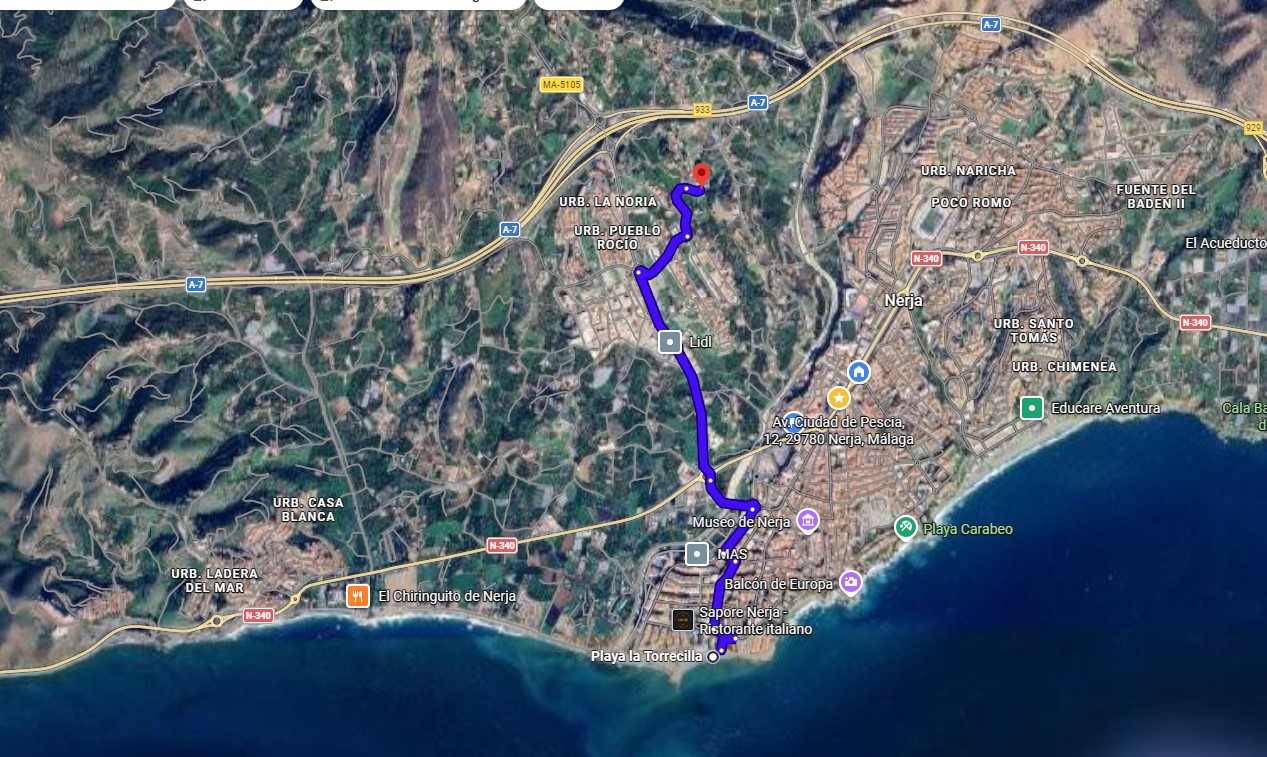1267x757 pixels.
Task: Select the yellow starred place marker
Action: [839, 397]
